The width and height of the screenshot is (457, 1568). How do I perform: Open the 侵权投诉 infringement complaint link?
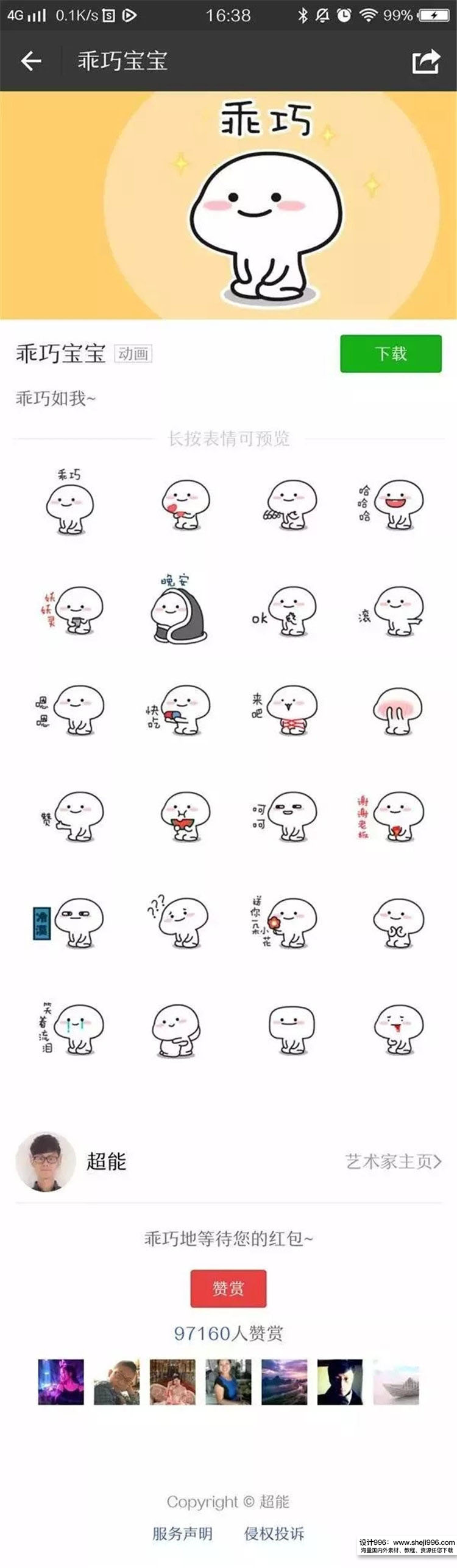[x=274, y=1534]
